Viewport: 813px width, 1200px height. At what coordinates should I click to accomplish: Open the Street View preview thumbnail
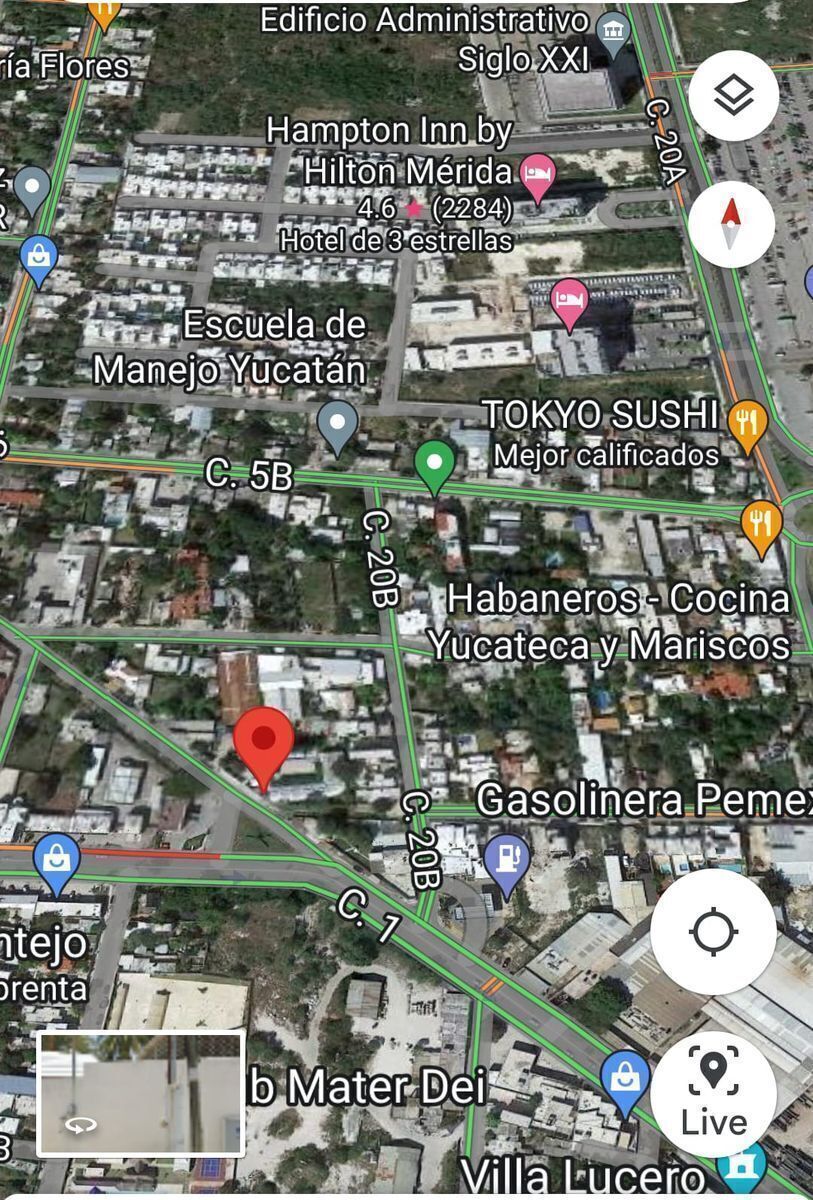[141, 1094]
